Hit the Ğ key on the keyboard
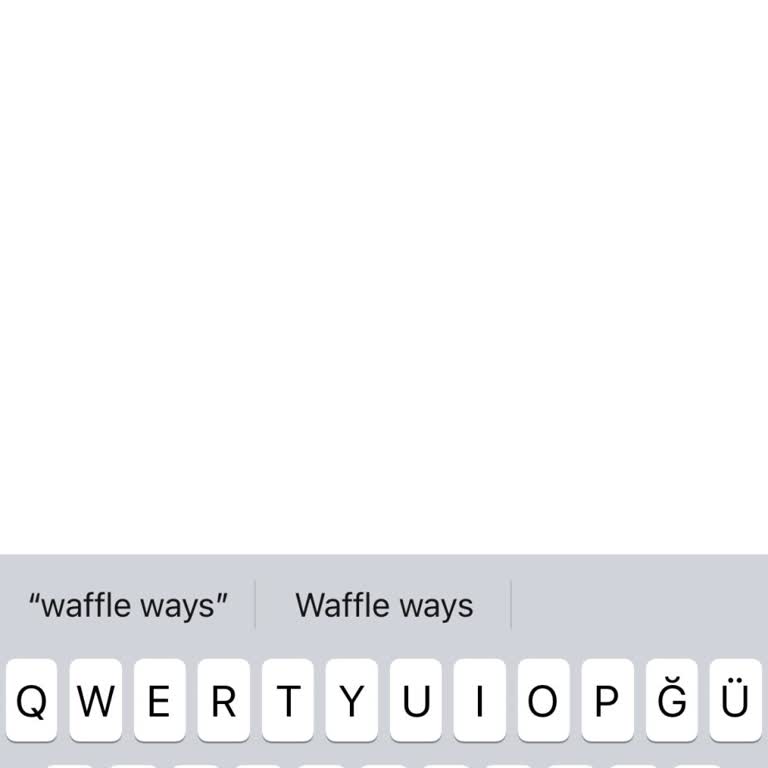This screenshot has width=768, height=768. (672, 701)
